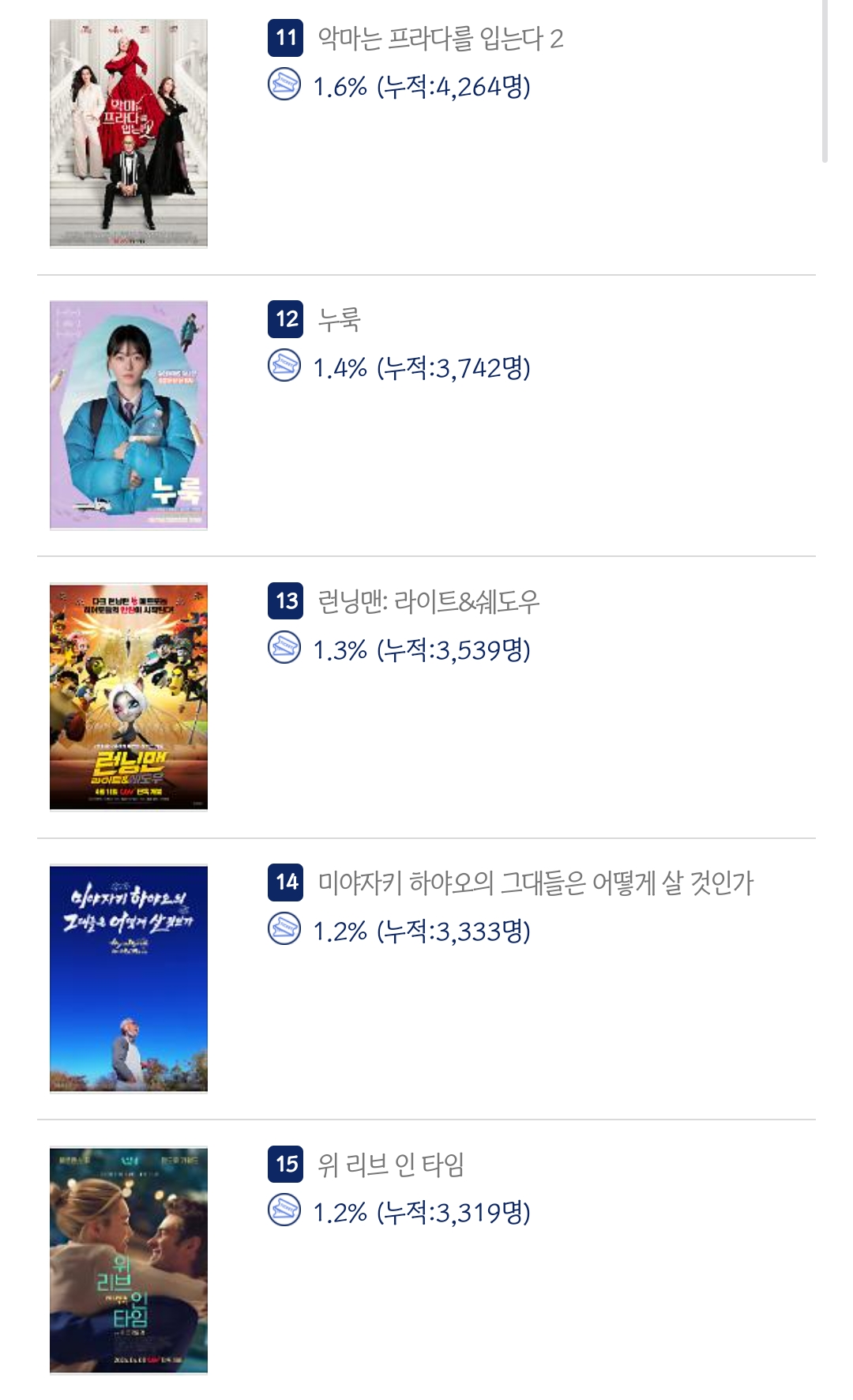Select the 위 리브 인 타임 title
The height and width of the screenshot is (1400, 853).
coord(390,1165)
